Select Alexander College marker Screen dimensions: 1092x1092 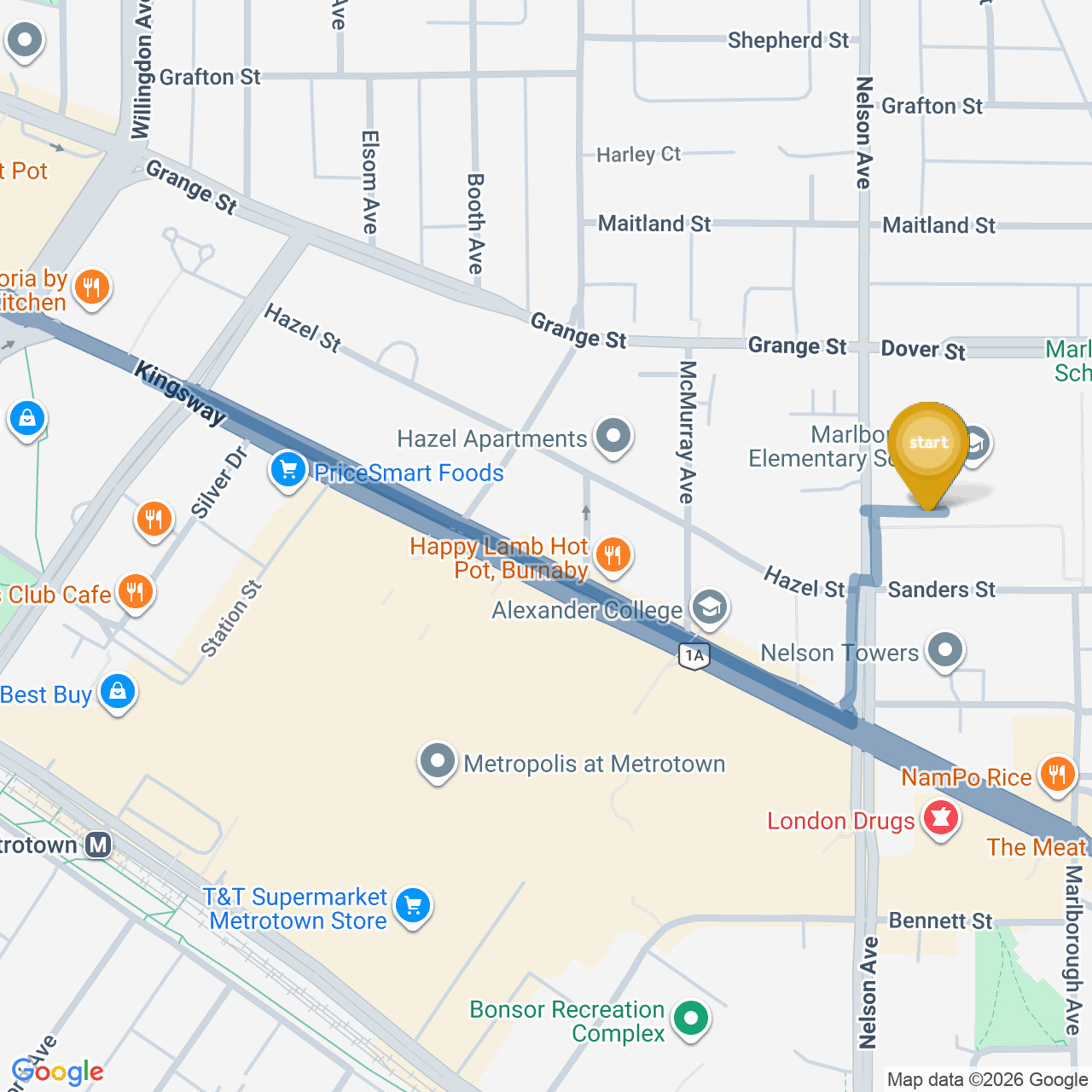coord(709,607)
